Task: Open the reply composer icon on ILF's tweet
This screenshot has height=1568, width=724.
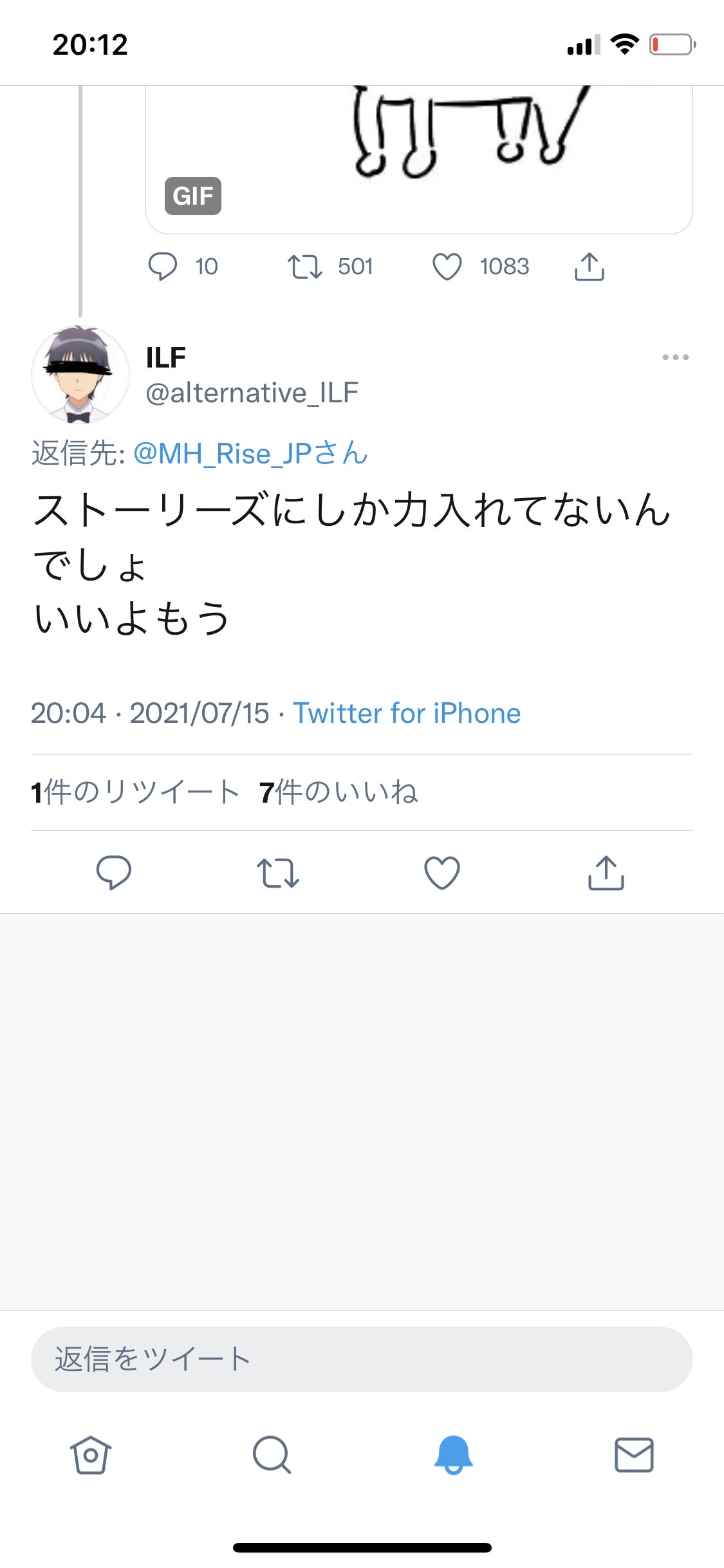Action: point(115,873)
